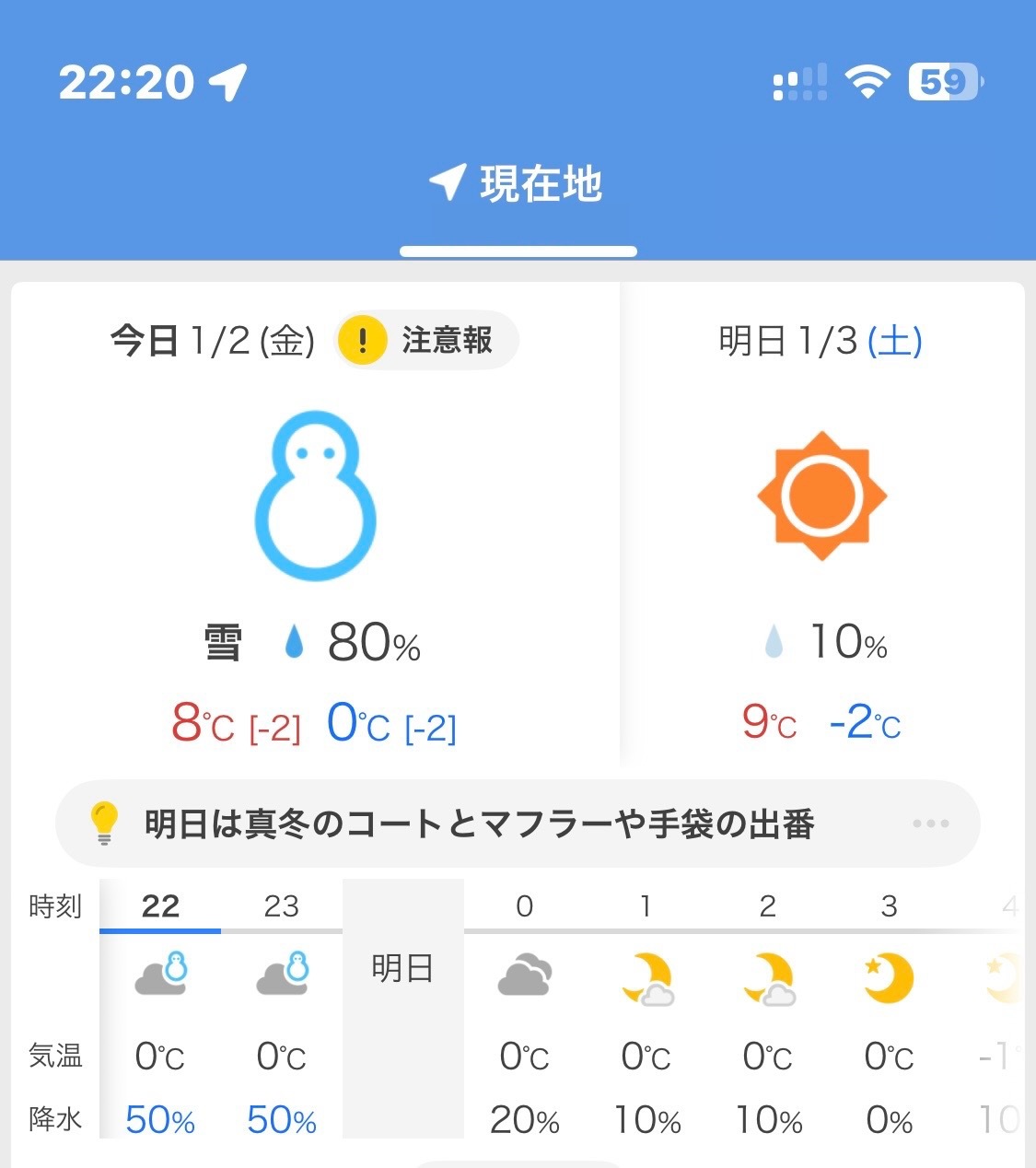Open the clothing tip about winter coats
This screenshot has height=1168, width=1036.
point(479,823)
